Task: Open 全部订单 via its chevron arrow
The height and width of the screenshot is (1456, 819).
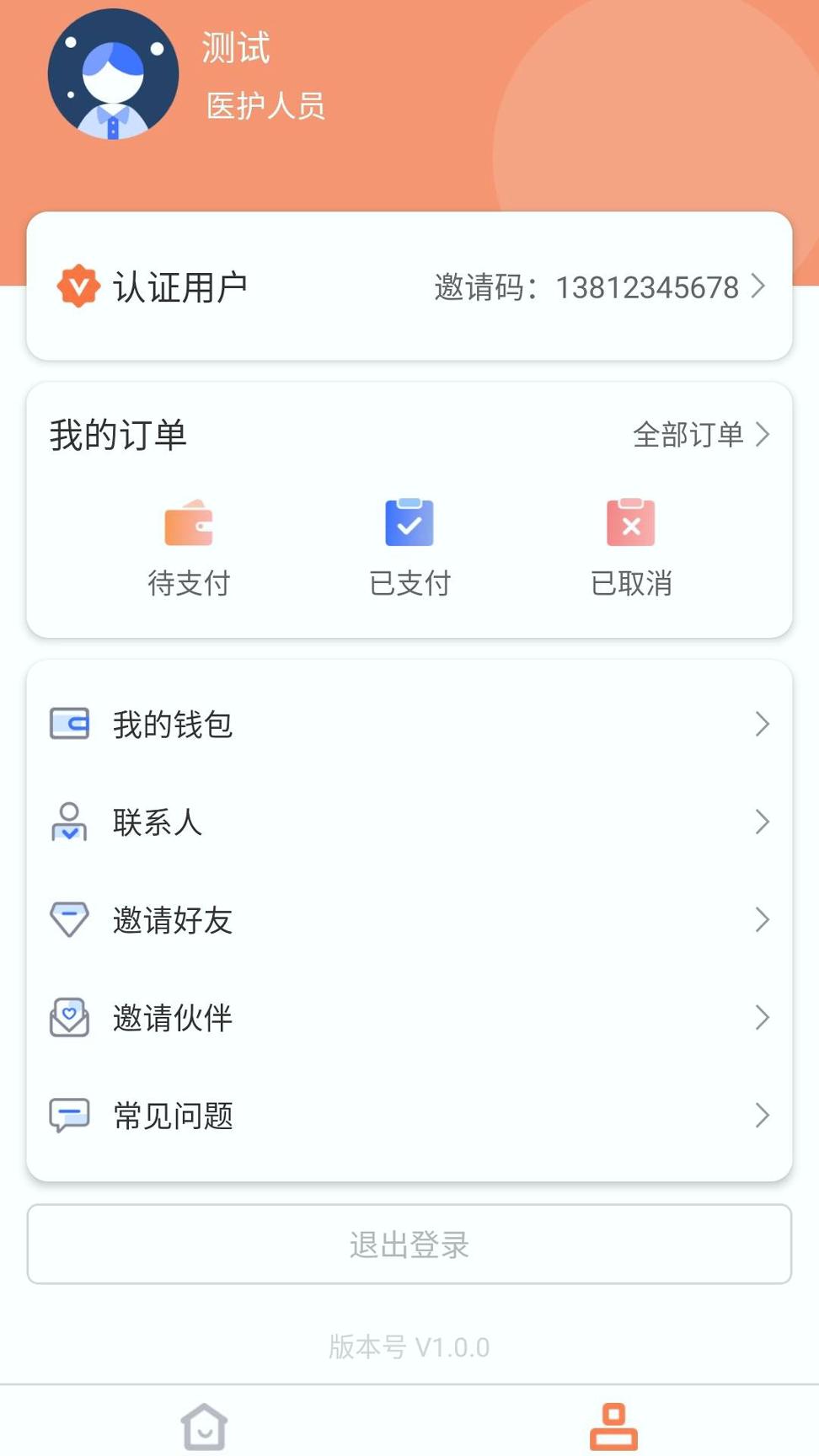Action: (765, 435)
